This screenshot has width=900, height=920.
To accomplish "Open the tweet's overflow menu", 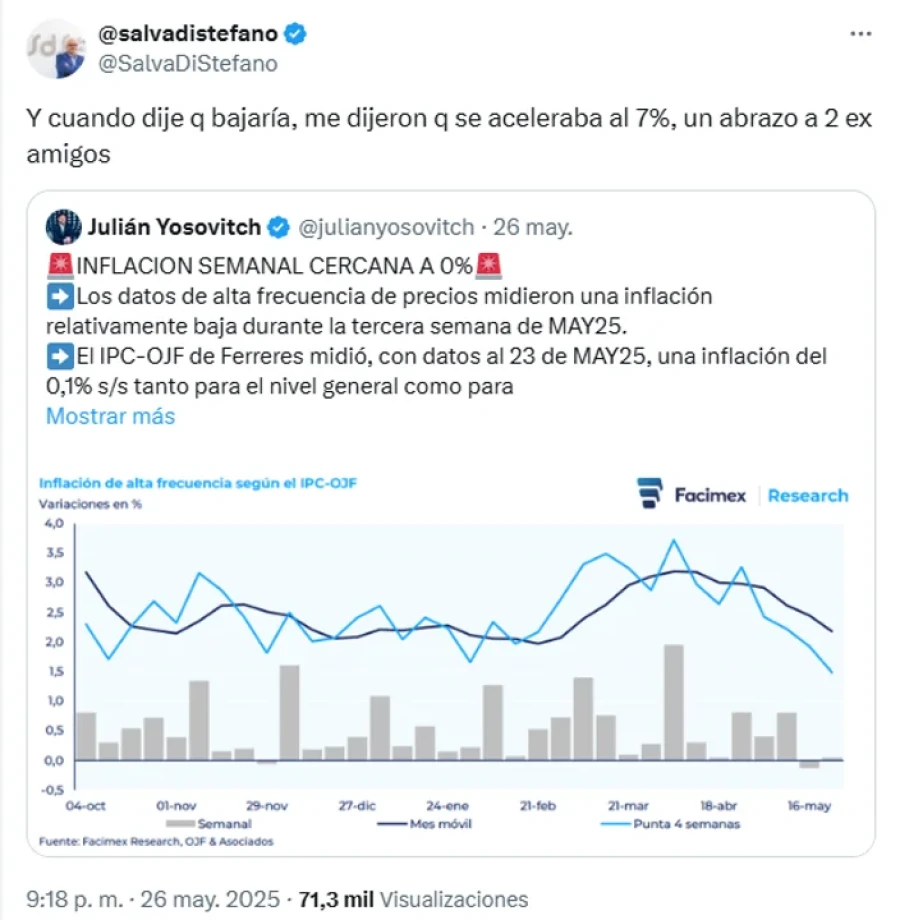I will point(859,35).
